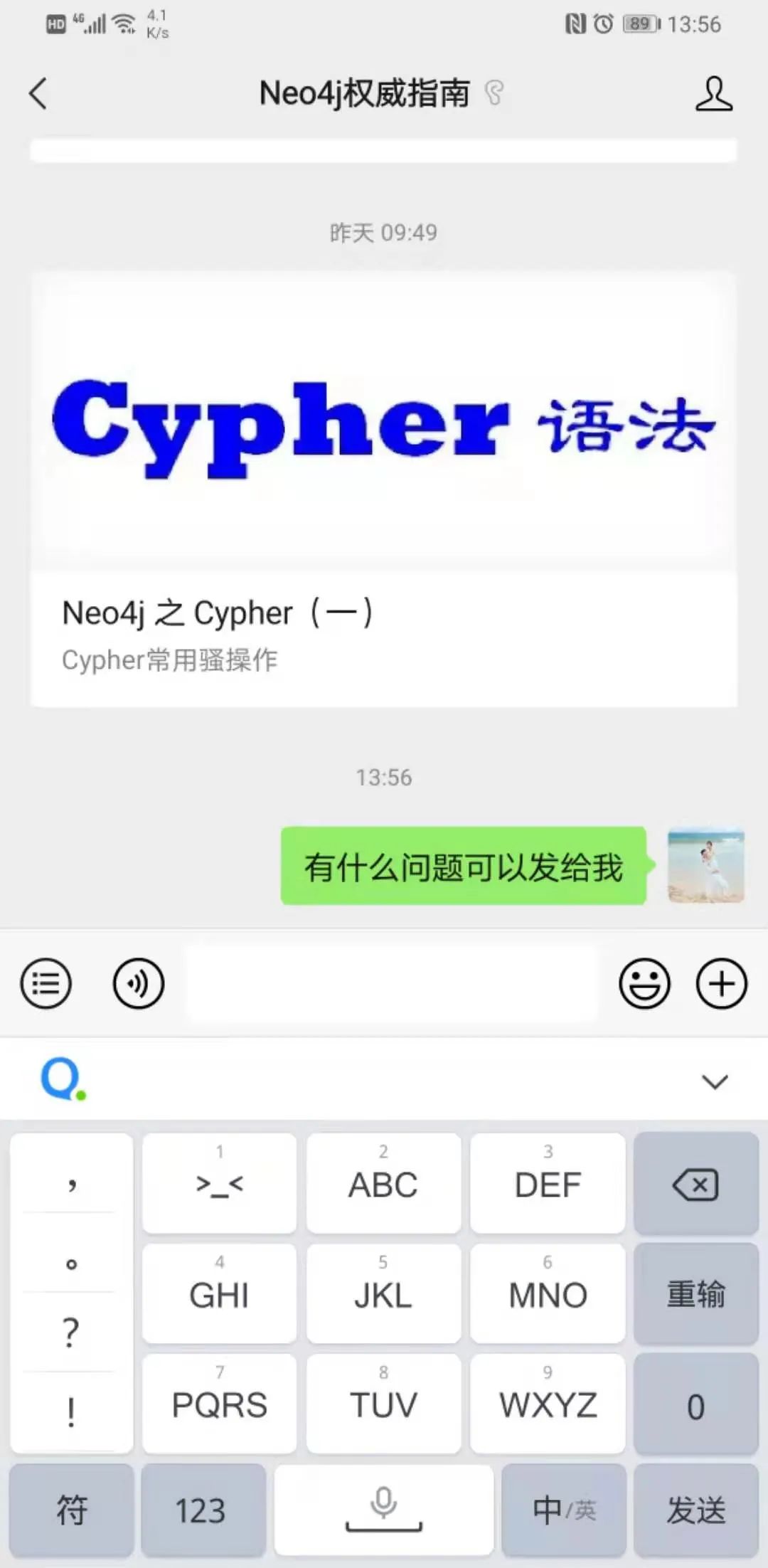The width and height of the screenshot is (768, 1568).
Task: Tap the keyboard search logo icon
Action: [63, 1080]
